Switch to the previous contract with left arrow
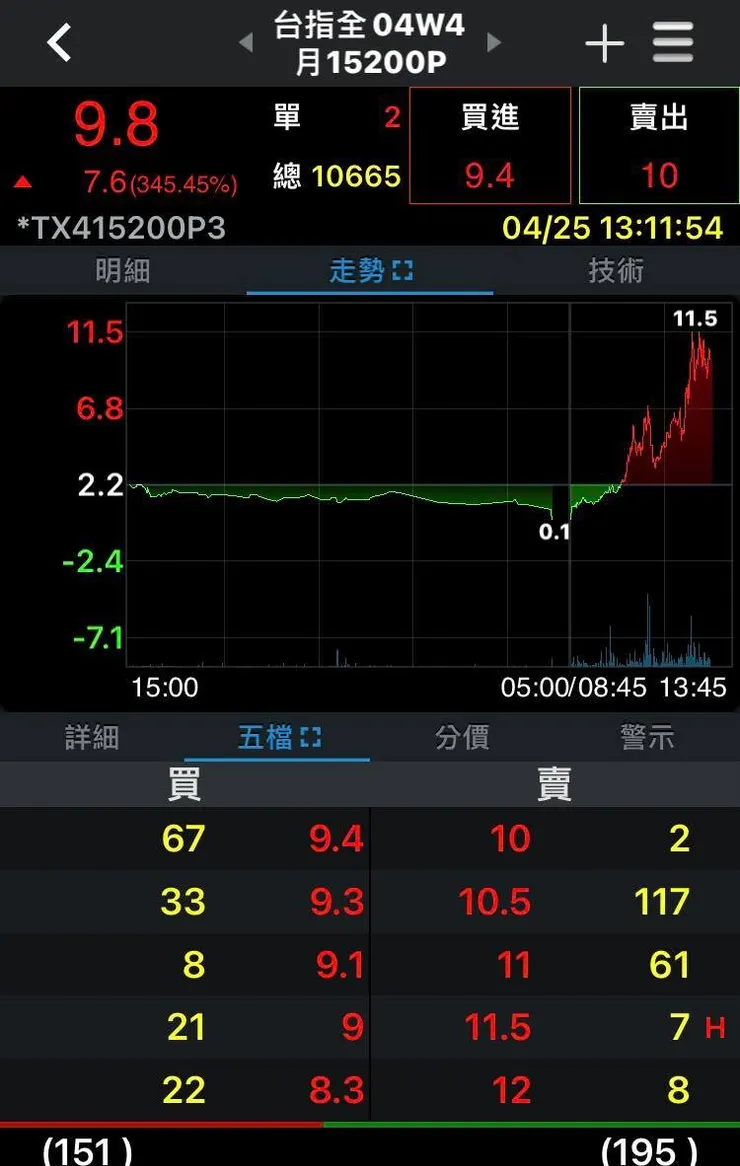 click(245, 43)
